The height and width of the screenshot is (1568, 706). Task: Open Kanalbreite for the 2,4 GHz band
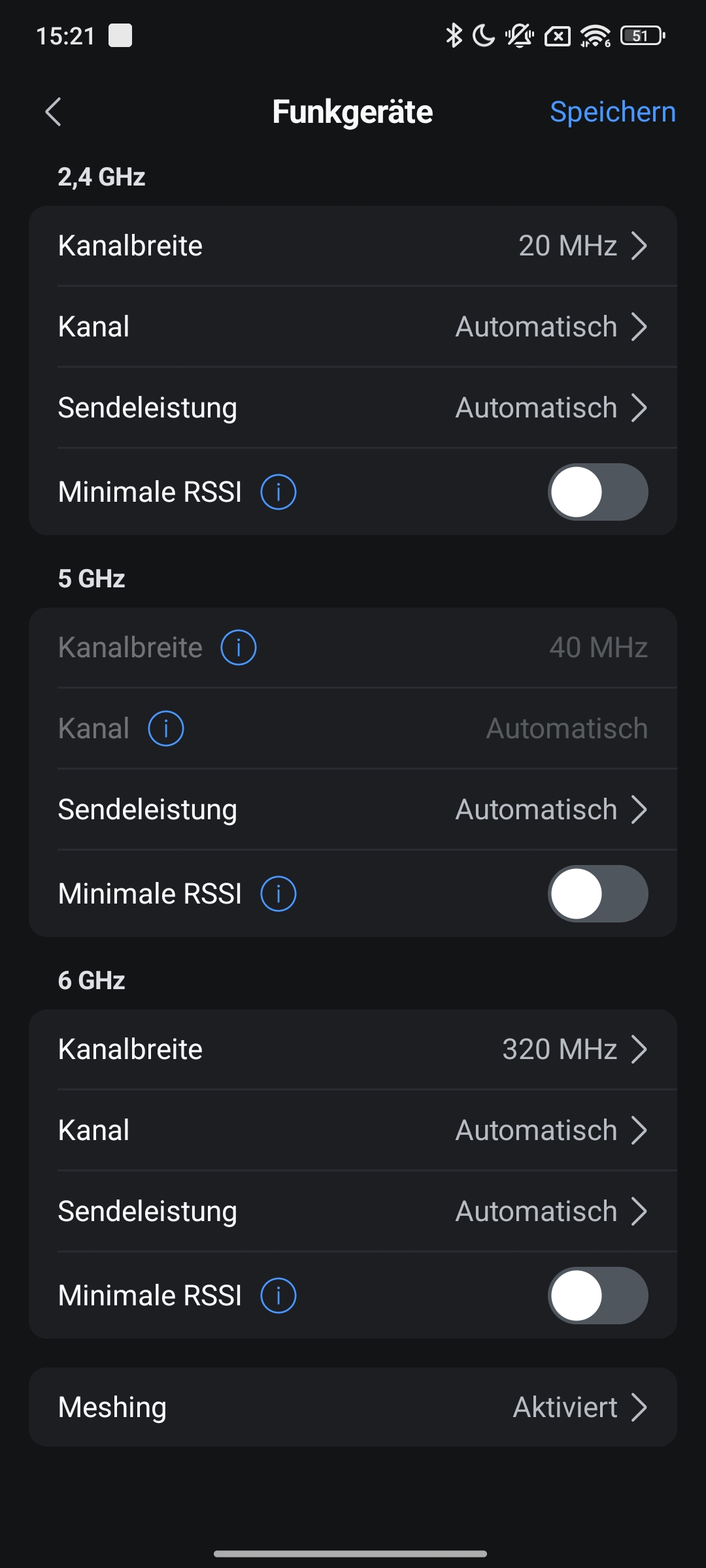pos(353,246)
